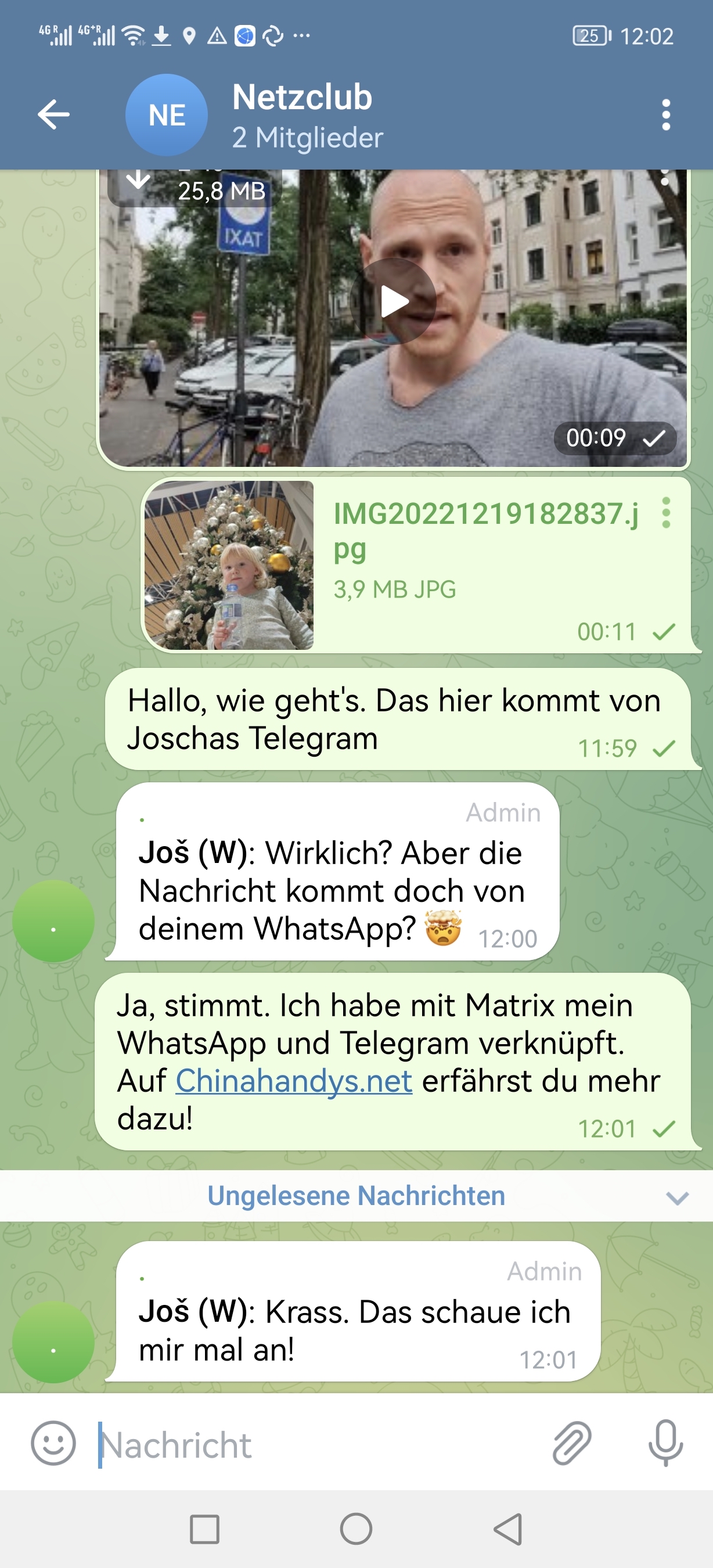The height and width of the screenshot is (1568, 713).
Task: Go to the system home screen
Action: [356, 1529]
